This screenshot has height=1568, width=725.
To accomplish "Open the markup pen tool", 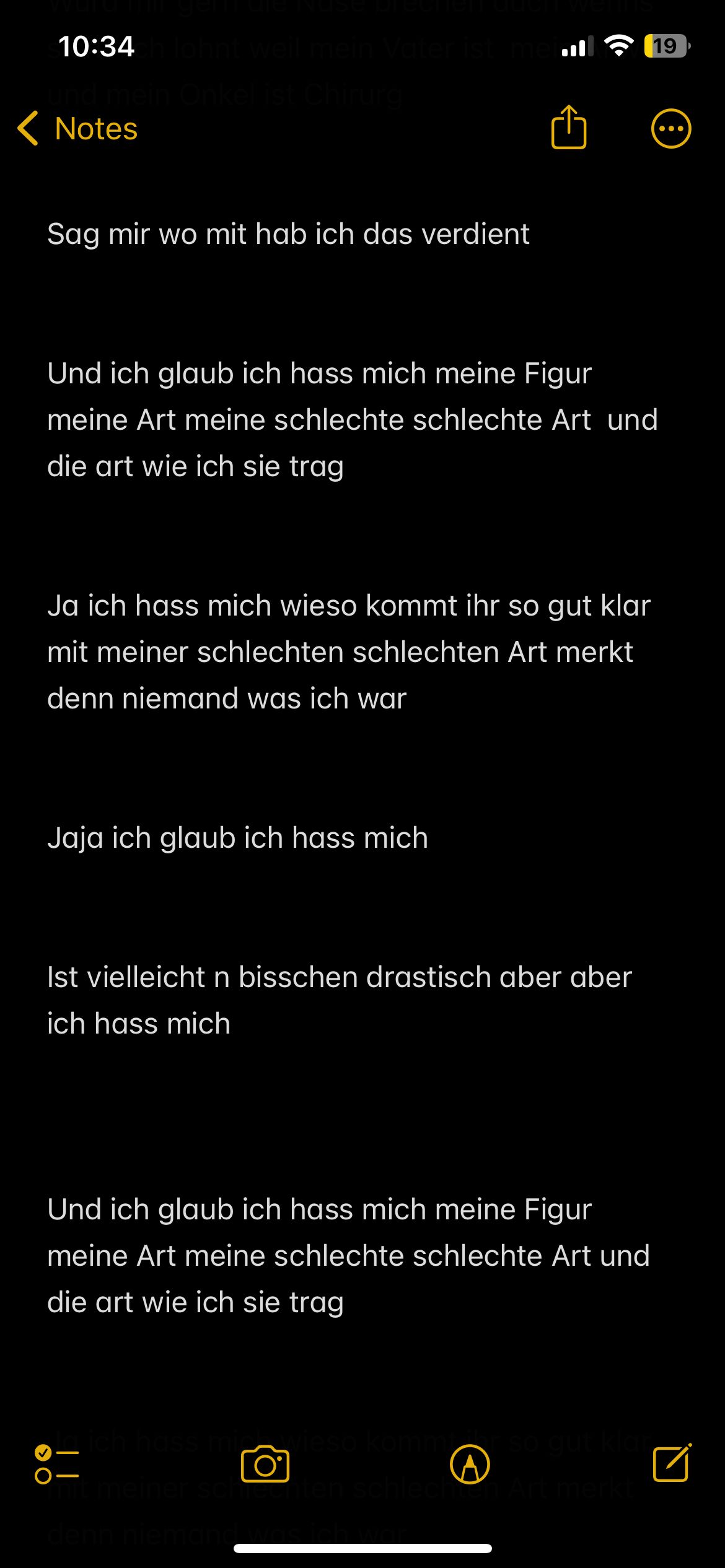I will [x=470, y=1465].
